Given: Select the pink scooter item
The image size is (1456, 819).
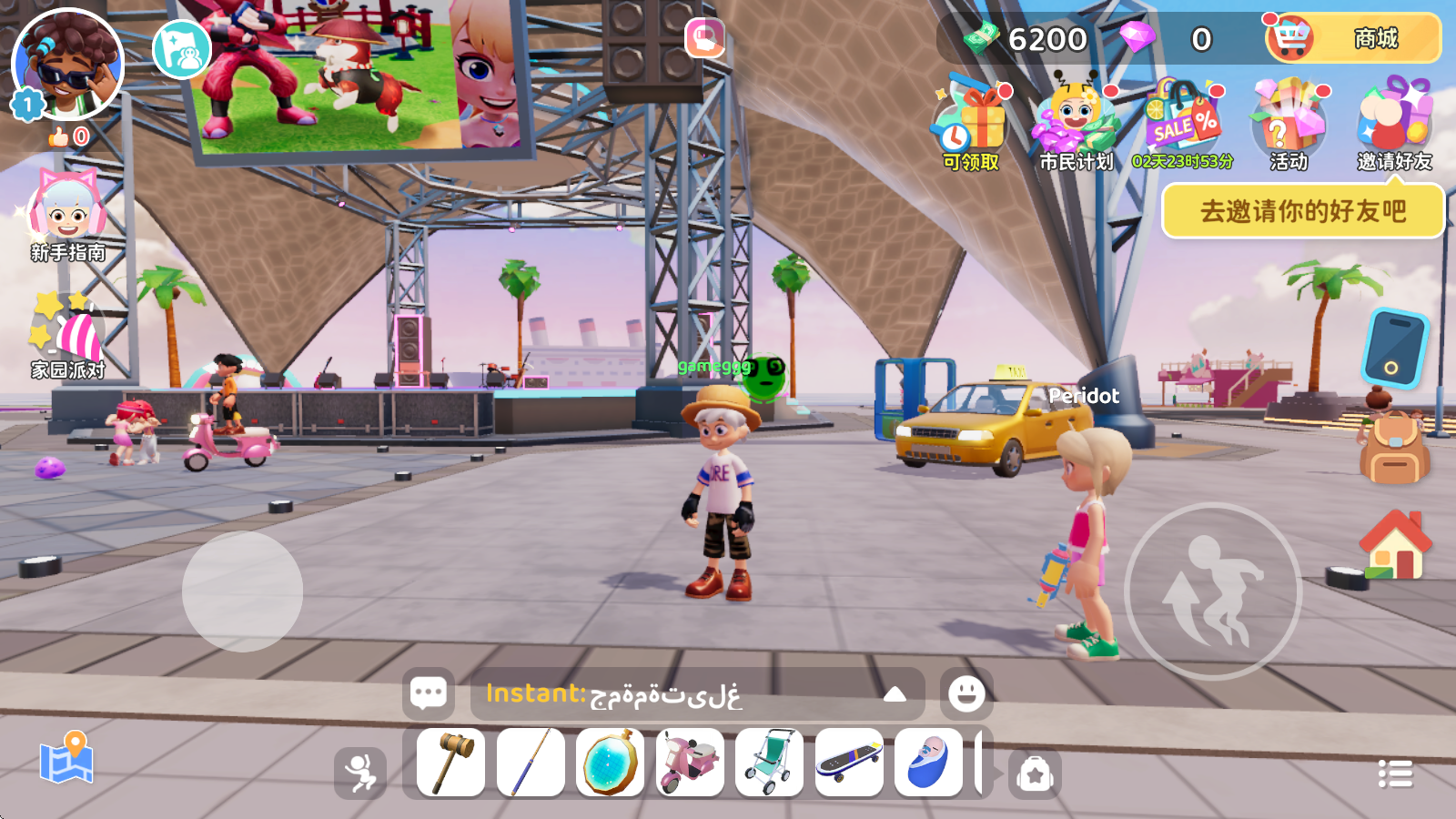Looking at the screenshot, I should coord(690,763).
